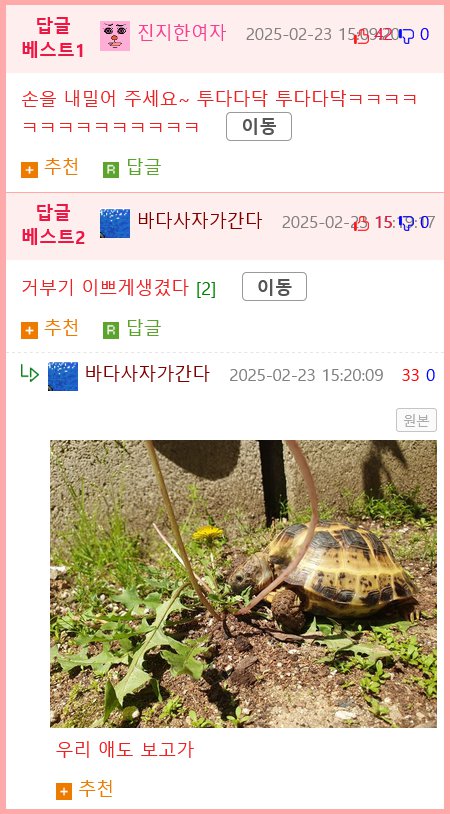Image resolution: width=450 pixels, height=814 pixels.
Task: Open 진지한여자's profile name
Action: click(x=182, y=33)
